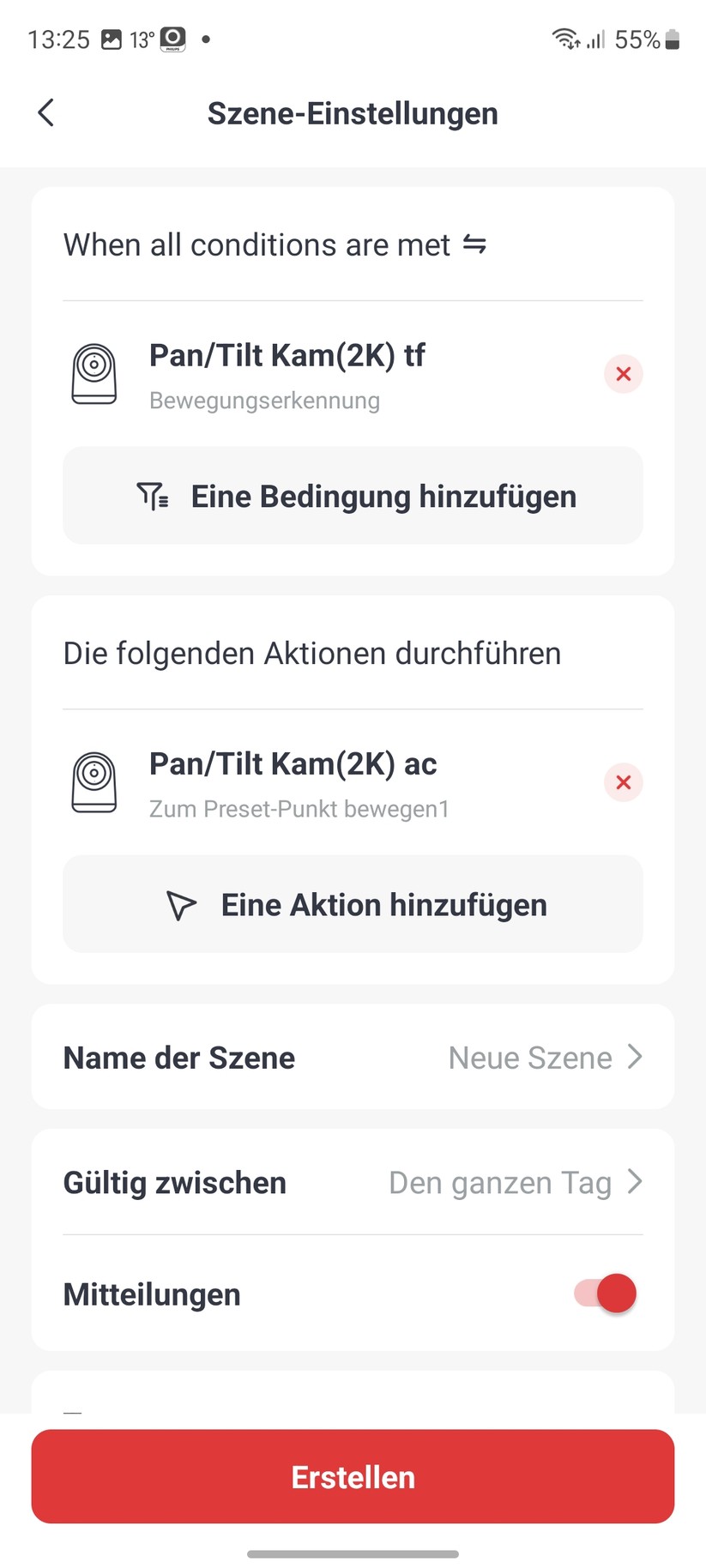Open the Gültig zwischen time setting
Screen dimensions: 706x1568
[x=353, y=1182]
